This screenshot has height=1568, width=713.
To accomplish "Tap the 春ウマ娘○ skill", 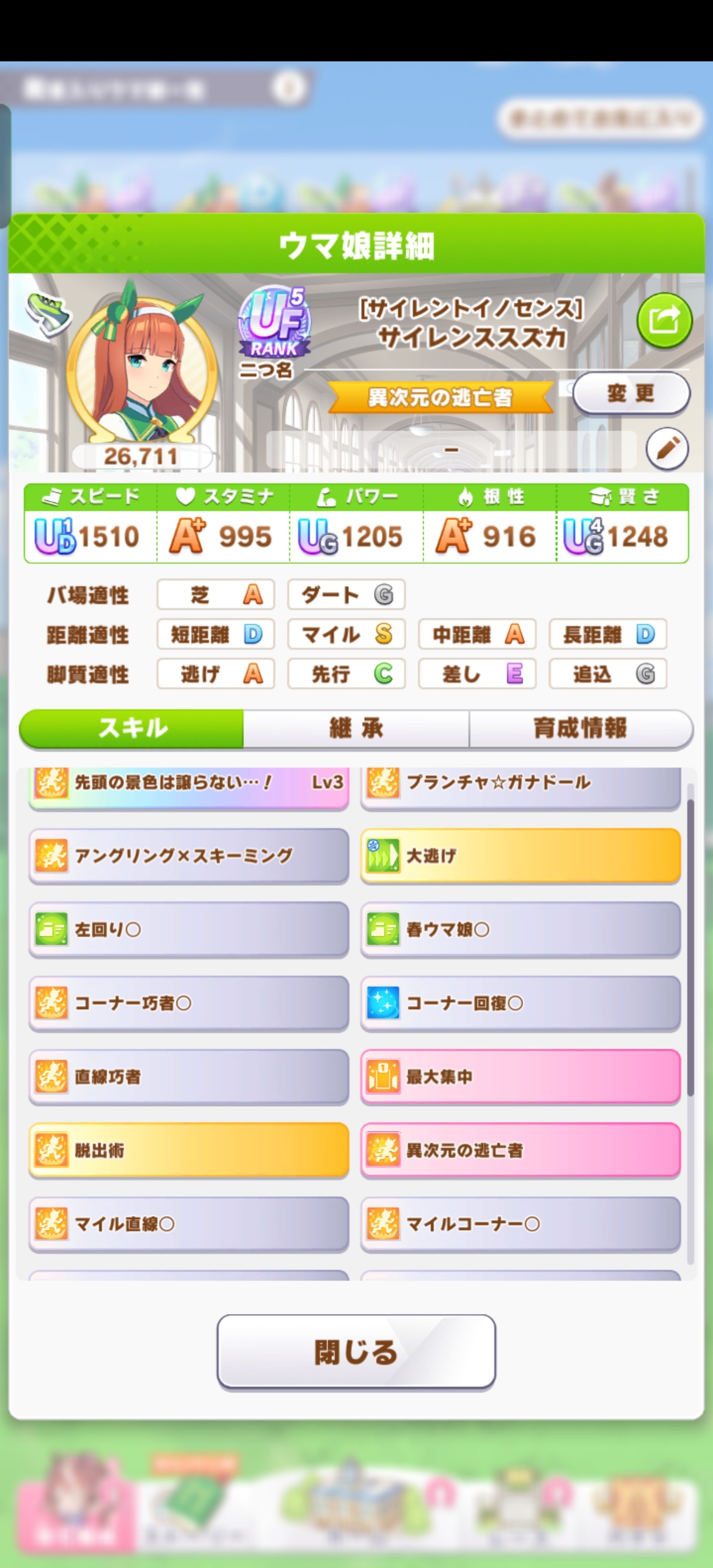I will (x=520, y=930).
